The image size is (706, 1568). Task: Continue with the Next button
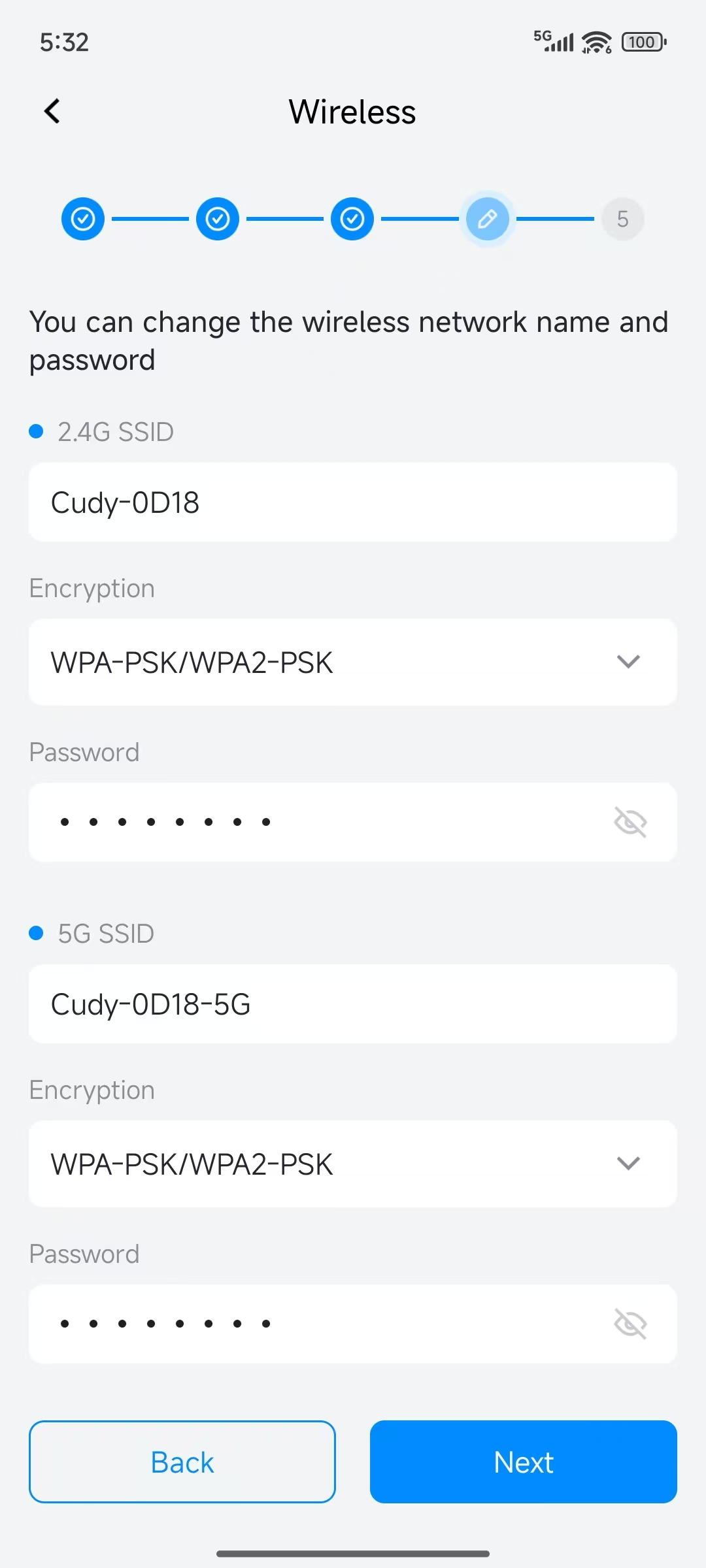523,1462
